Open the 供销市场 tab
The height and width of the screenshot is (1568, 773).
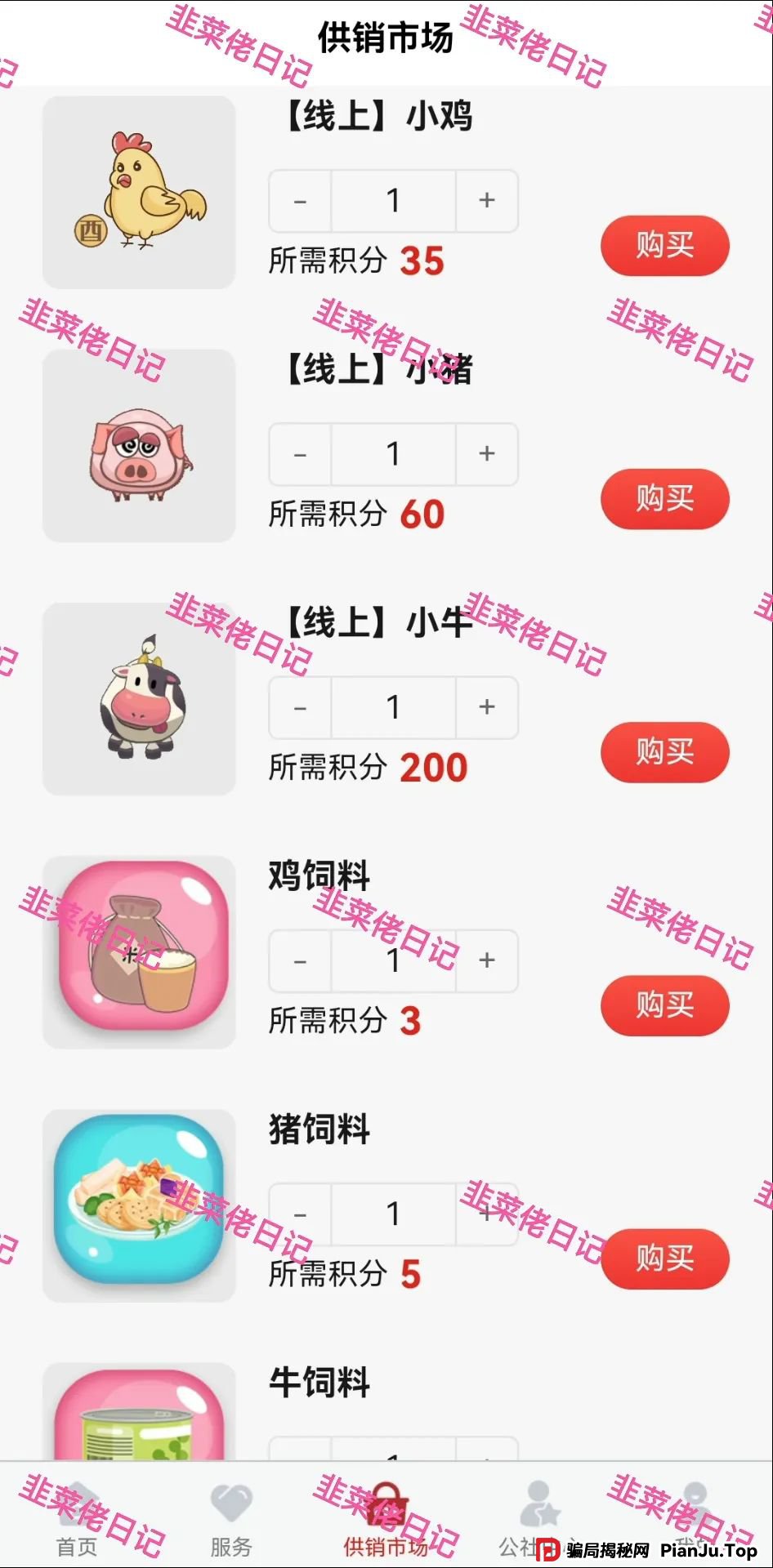click(386, 1519)
